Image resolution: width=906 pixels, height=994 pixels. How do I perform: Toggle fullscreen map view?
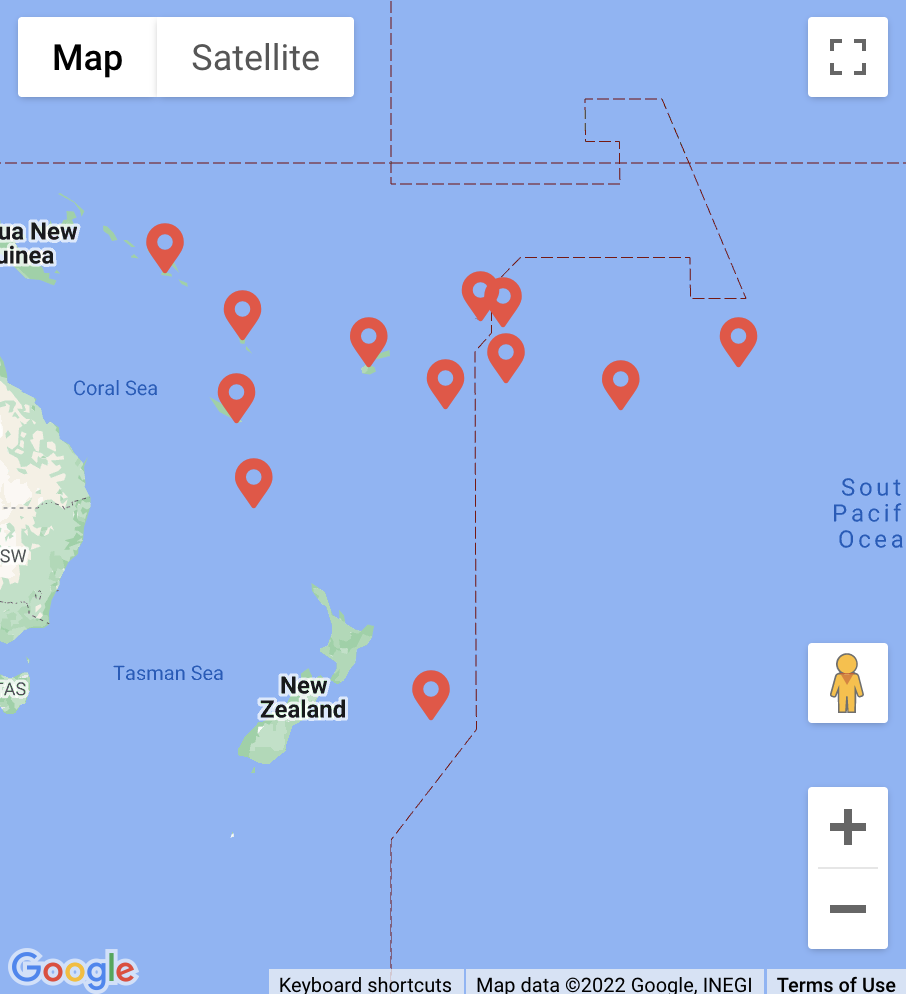(x=847, y=57)
